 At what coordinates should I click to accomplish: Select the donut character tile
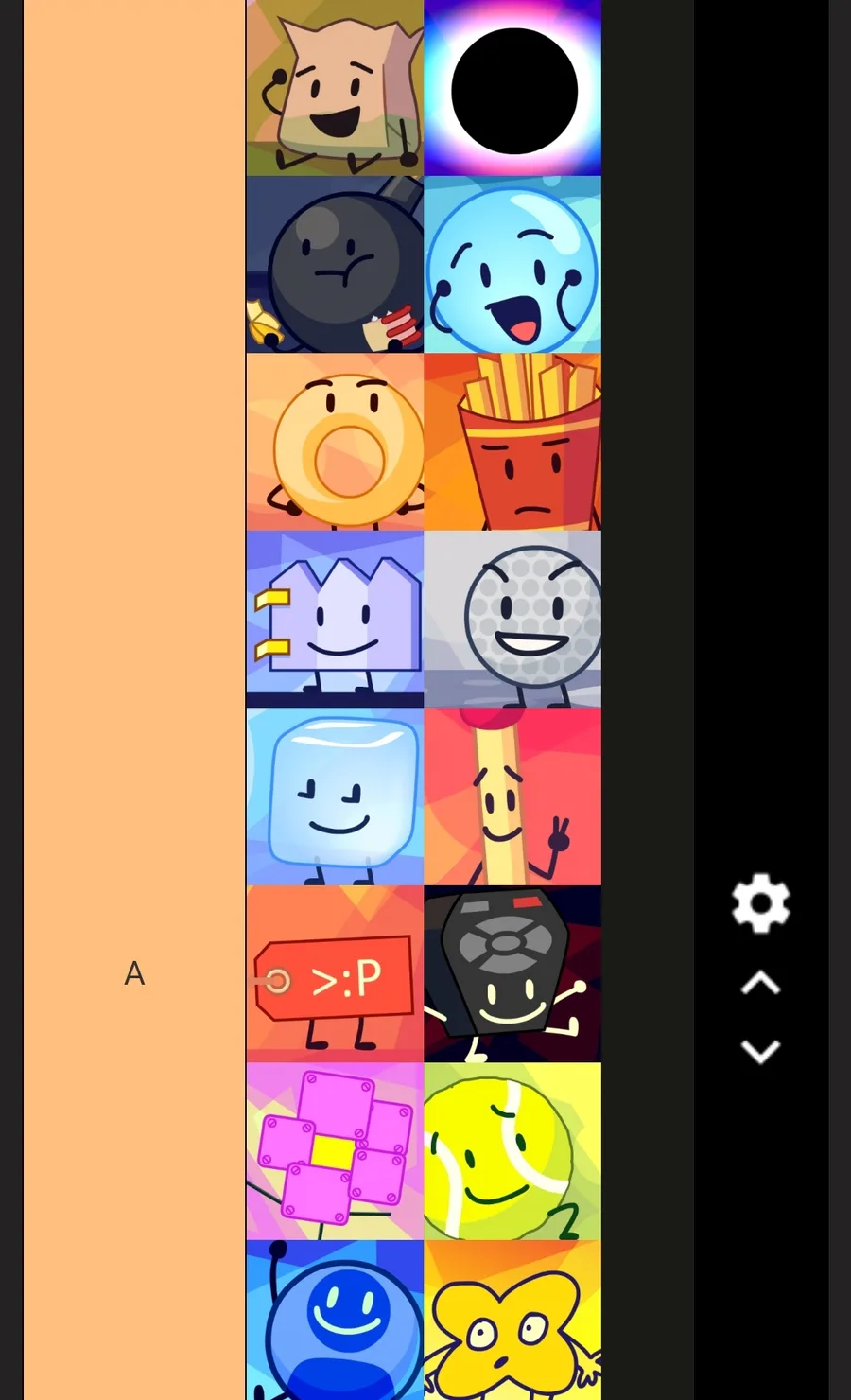coord(335,442)
